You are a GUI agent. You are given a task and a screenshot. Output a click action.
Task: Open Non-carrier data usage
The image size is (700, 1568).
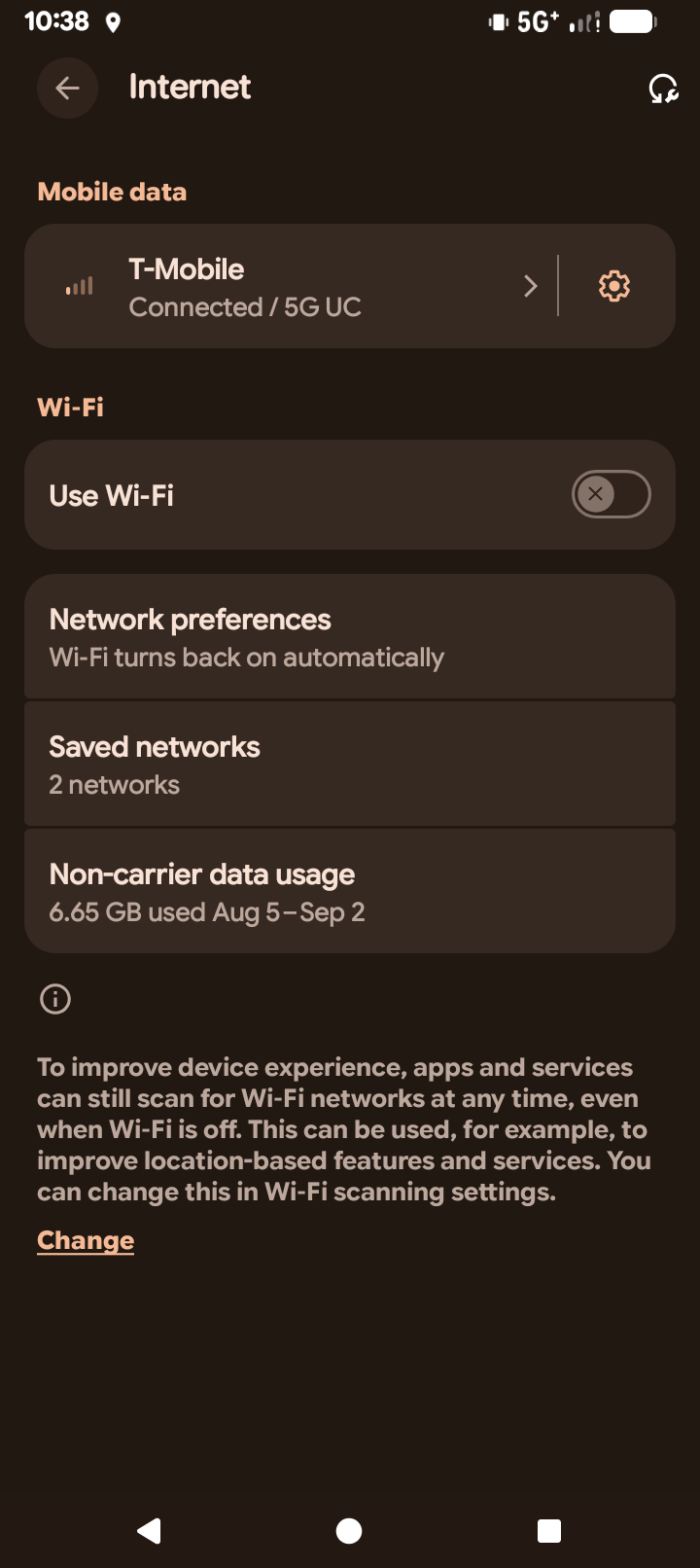click(350, 891)
